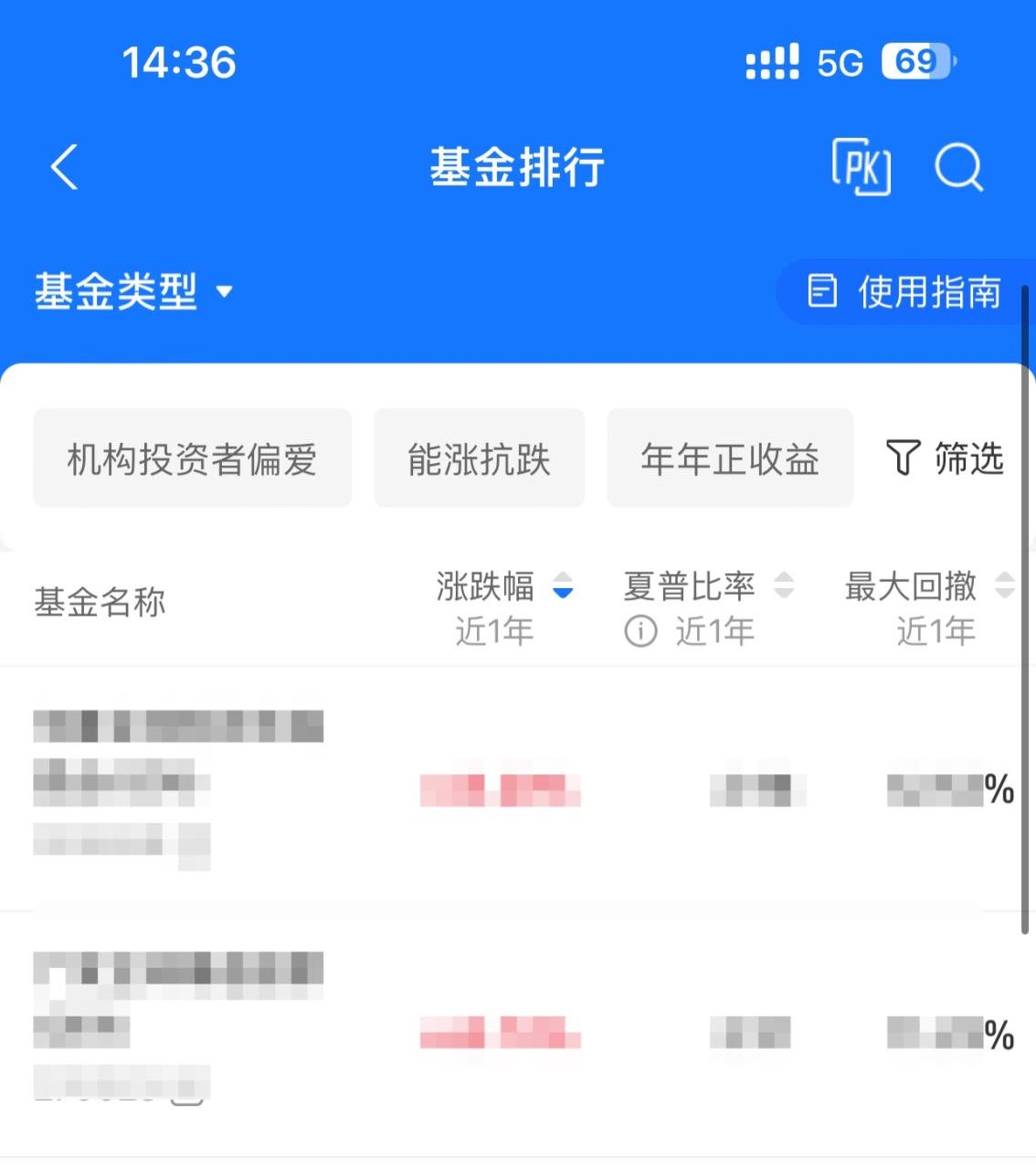Open the fund PK comparison tool
Screen dimensions: 1036x1169
(x=860, y=167)
